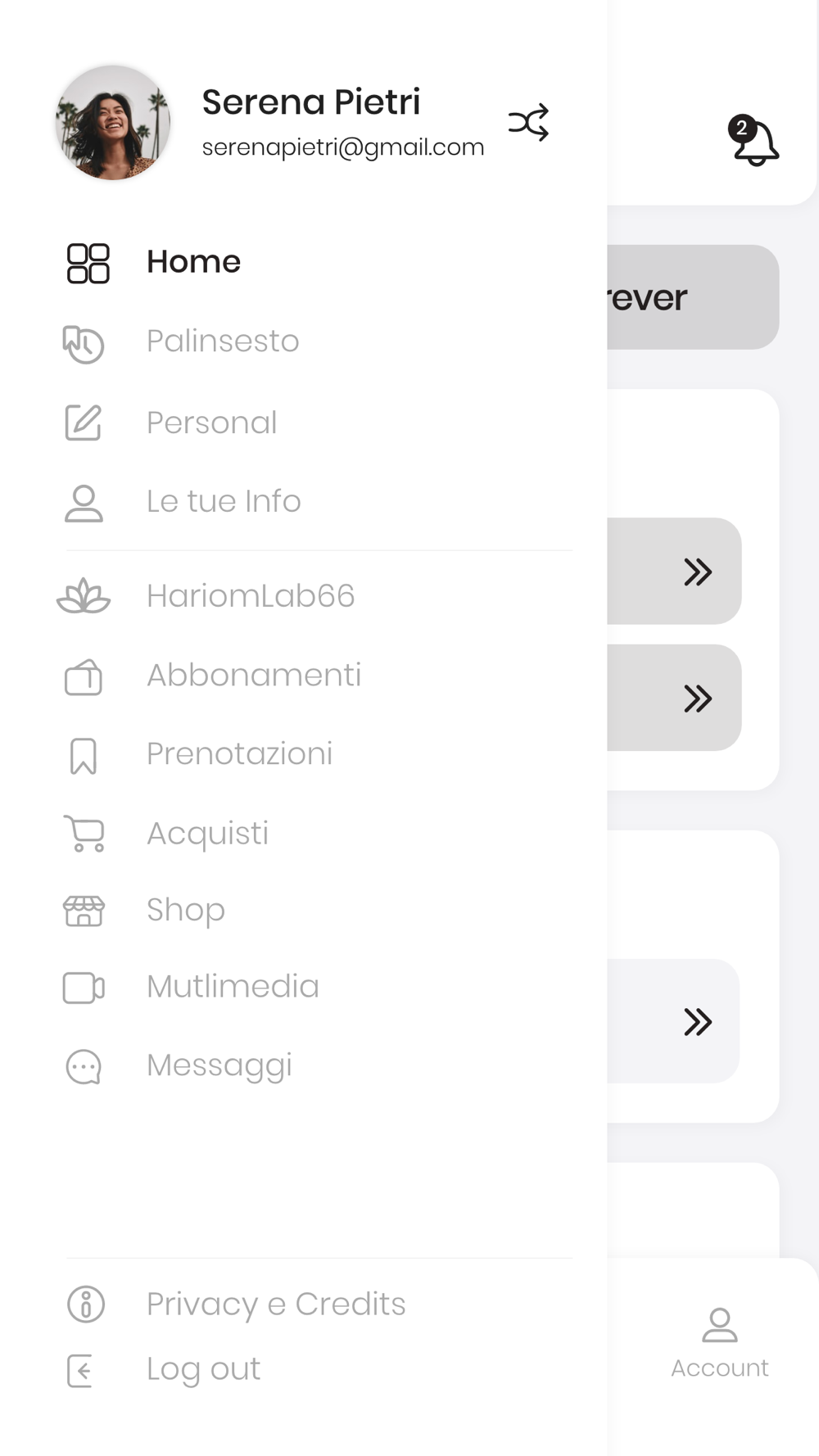This screenshot has height=1456, width=819.
Task: Log out of the account
Action: [x=203, y=1369]
